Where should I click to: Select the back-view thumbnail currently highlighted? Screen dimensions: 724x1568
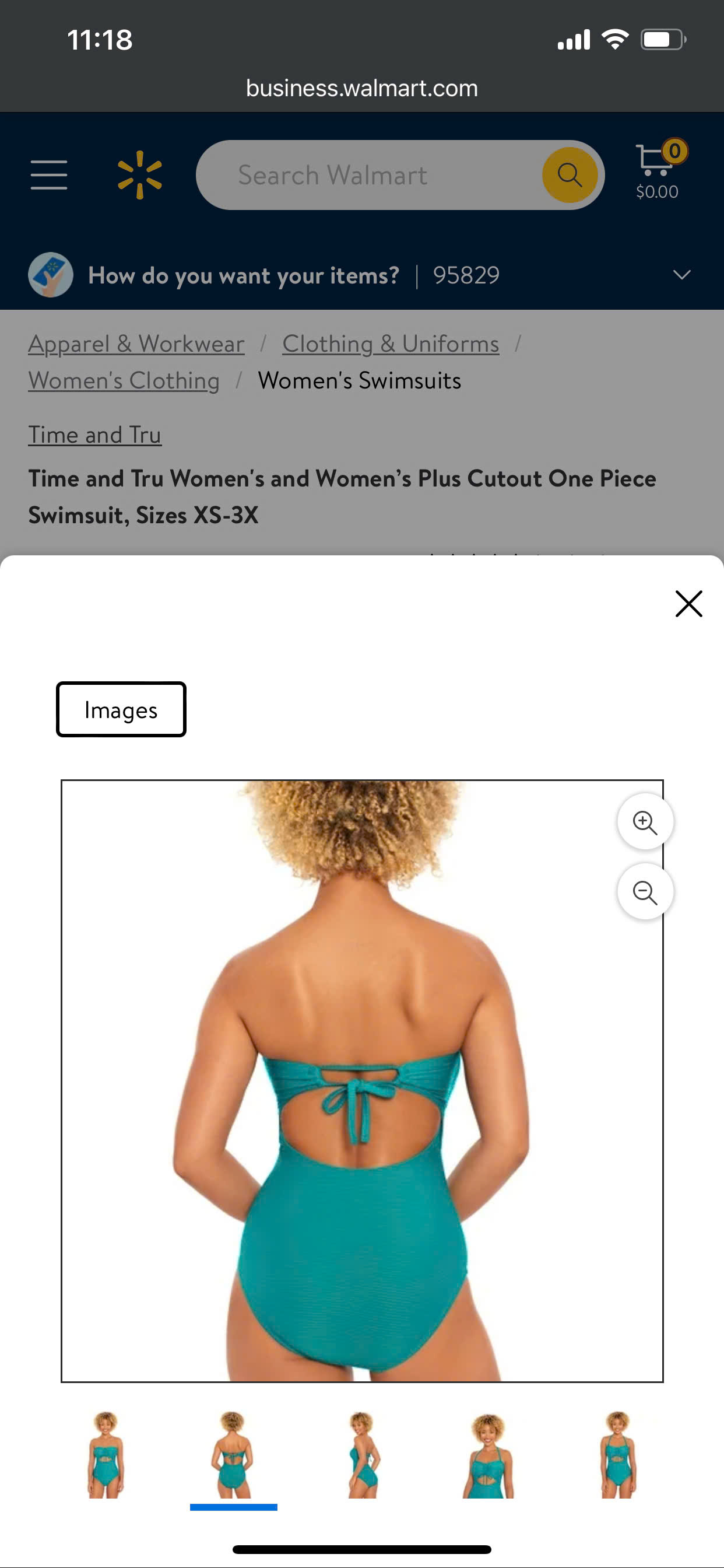[234, 1455]
